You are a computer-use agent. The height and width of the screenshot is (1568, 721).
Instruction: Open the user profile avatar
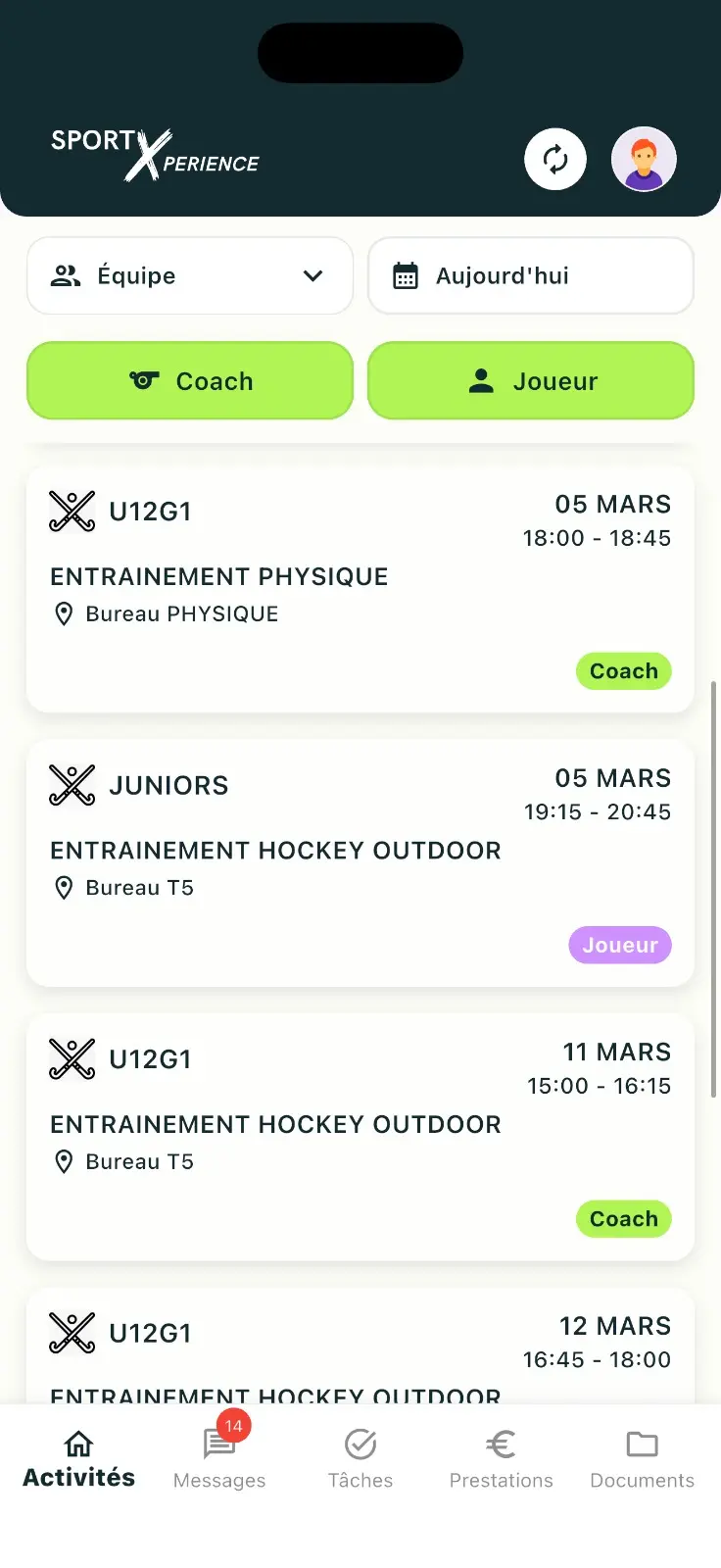(x=644, y=159)
